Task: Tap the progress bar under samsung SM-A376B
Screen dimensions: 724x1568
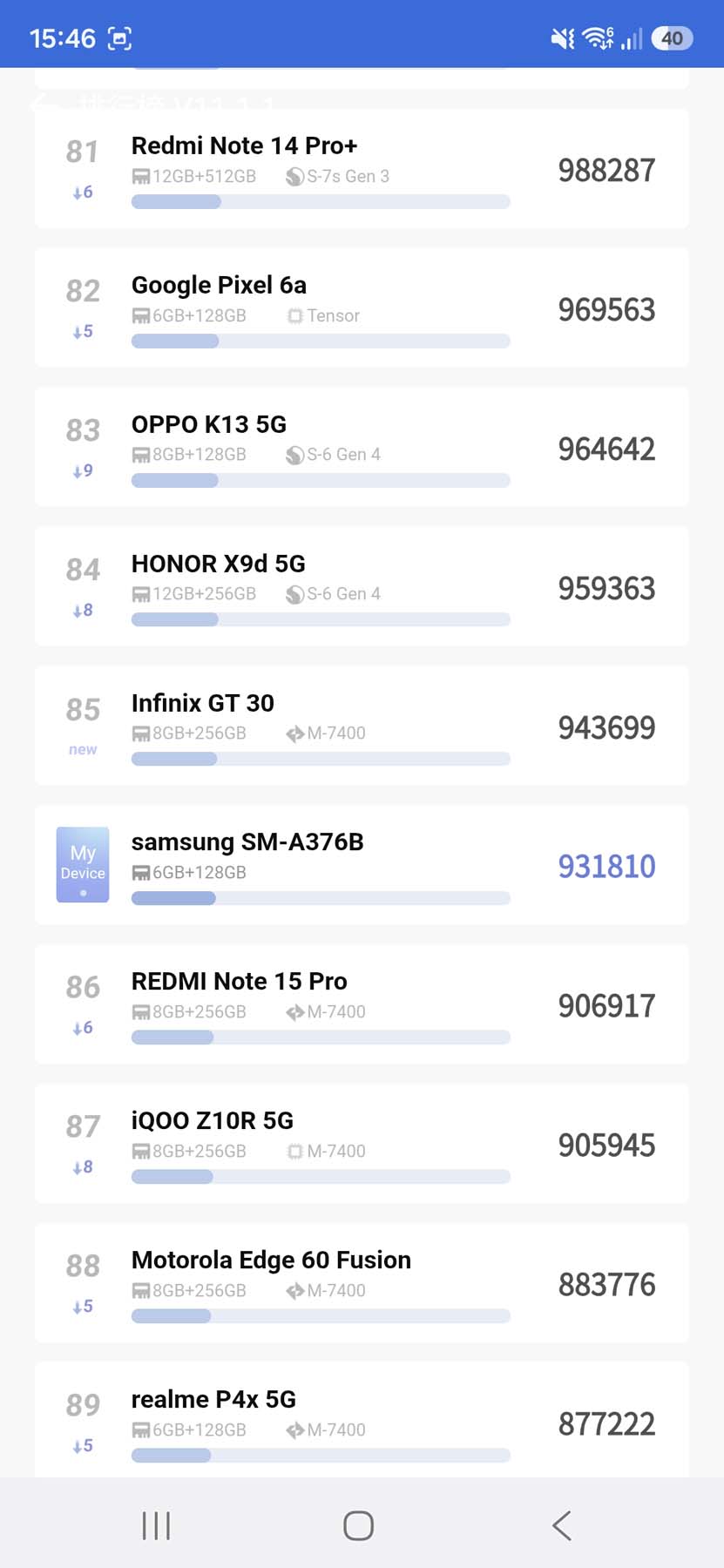Action: pyautogui.click(x=320, y=897)
